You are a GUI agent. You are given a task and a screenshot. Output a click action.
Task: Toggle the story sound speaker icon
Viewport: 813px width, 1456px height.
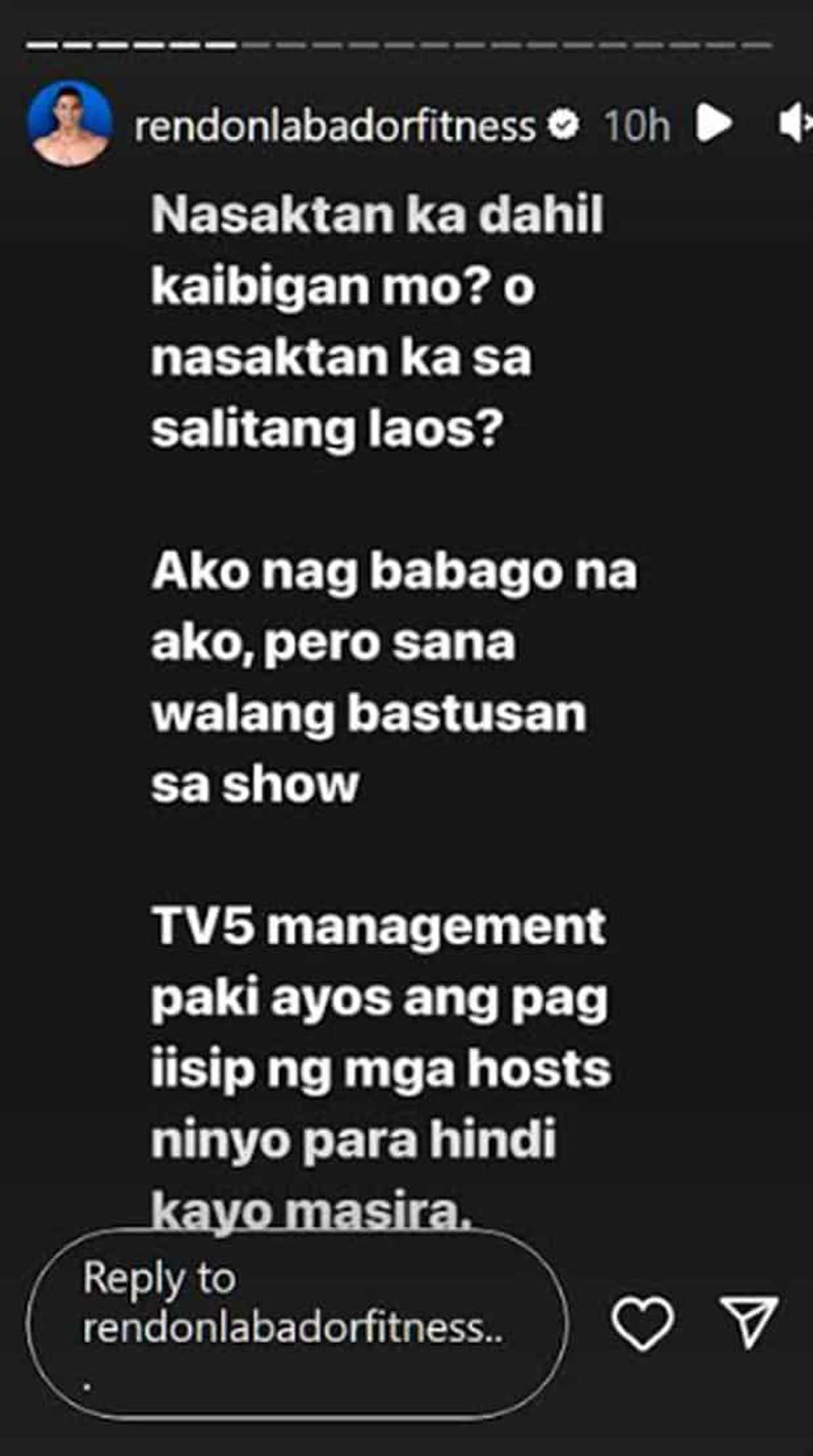point(794,123)
